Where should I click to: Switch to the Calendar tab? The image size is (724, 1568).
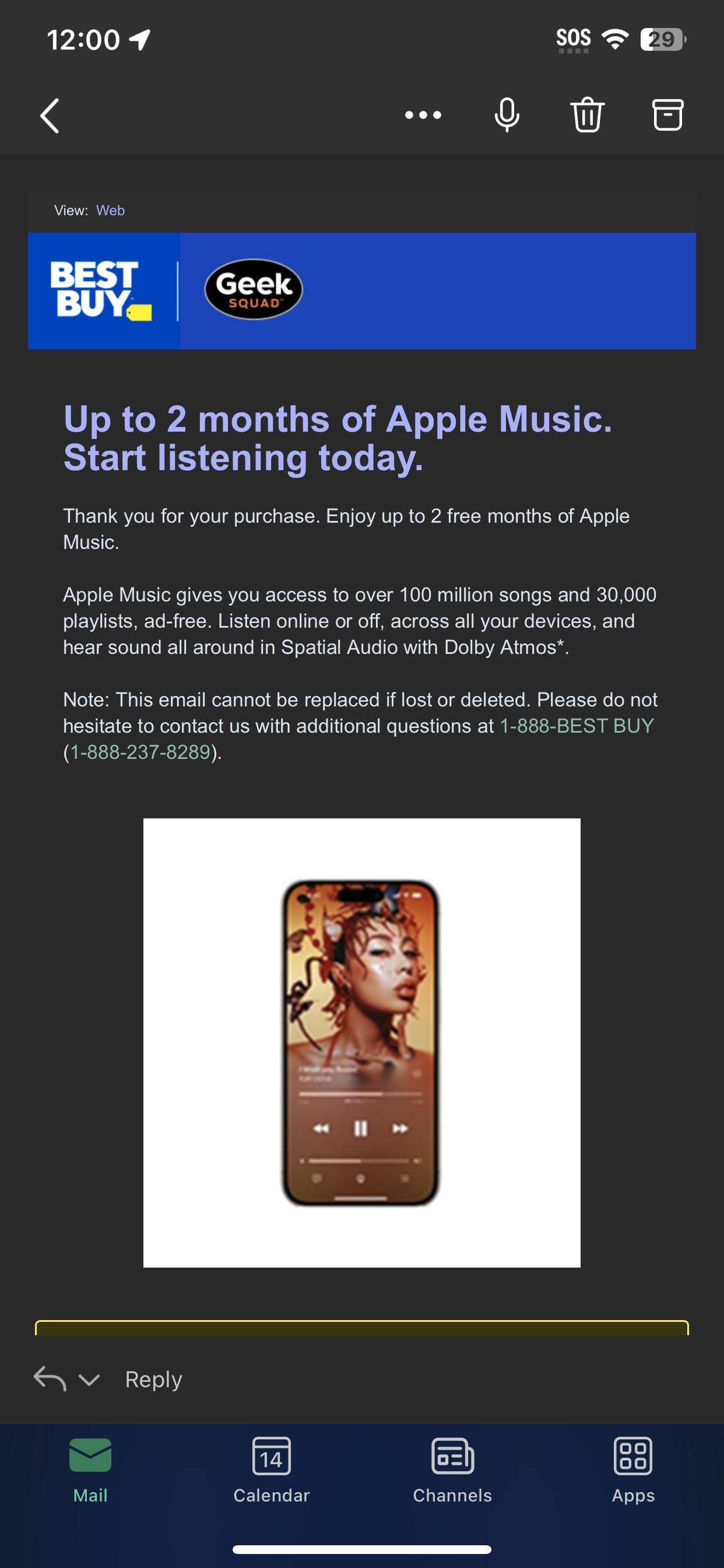pyautogui.click(x=271, y=1469)
